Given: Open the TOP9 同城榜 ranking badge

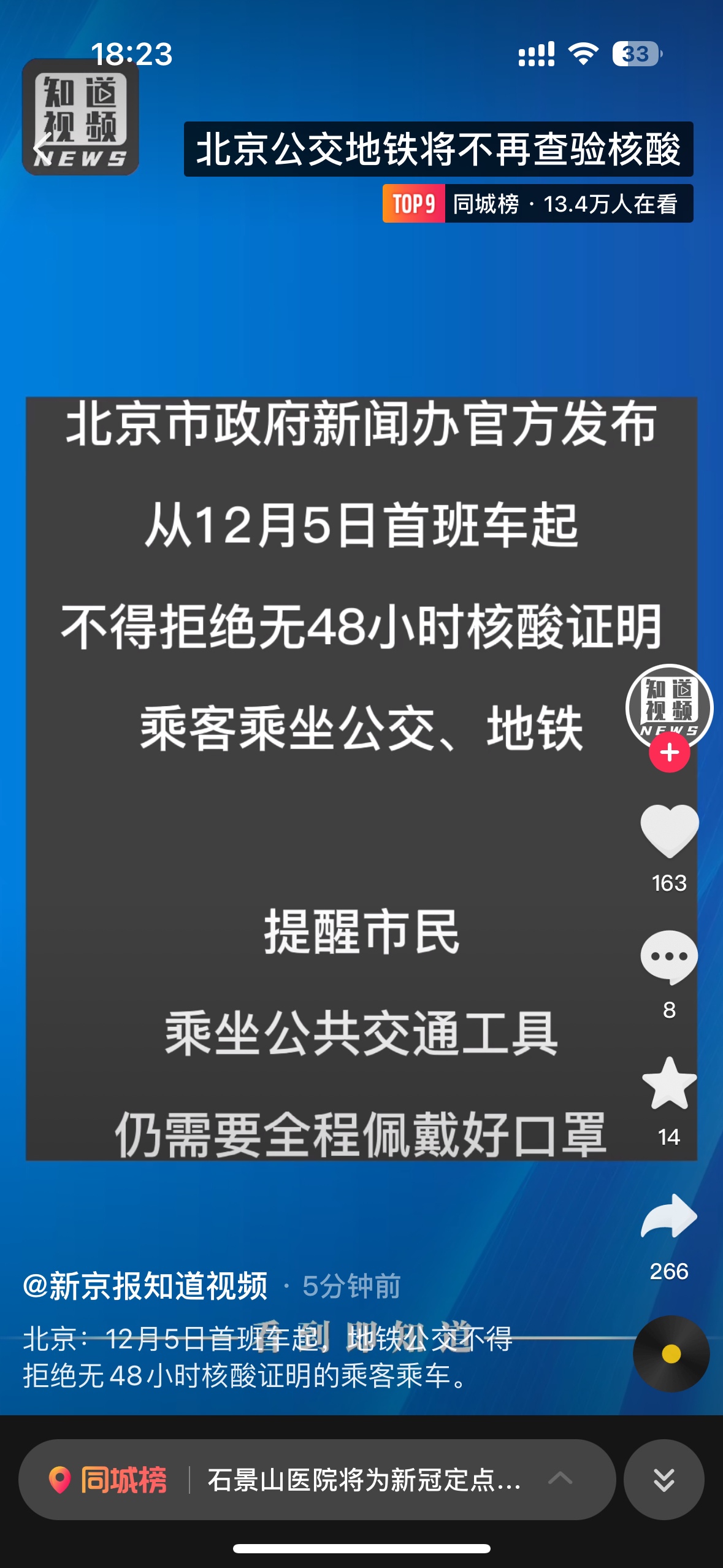Looking at the screenshot, I should (537, 204).
